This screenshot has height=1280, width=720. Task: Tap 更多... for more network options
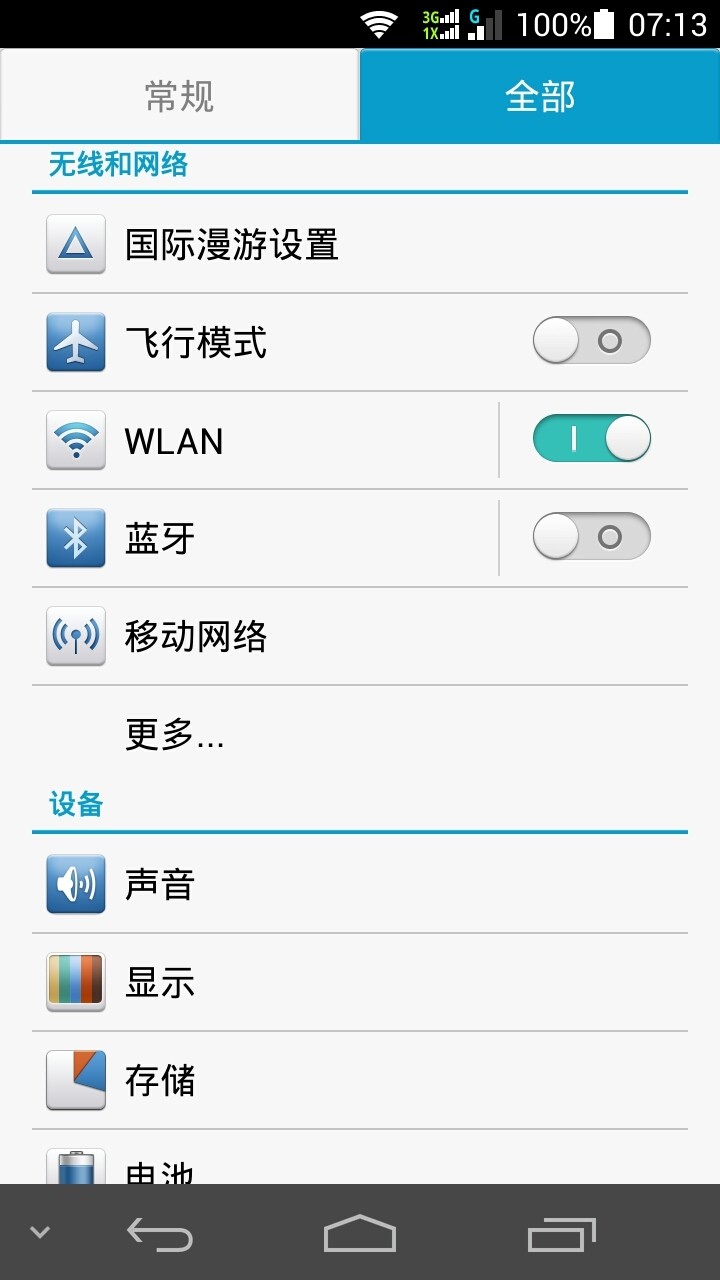(x=360, y=735)
